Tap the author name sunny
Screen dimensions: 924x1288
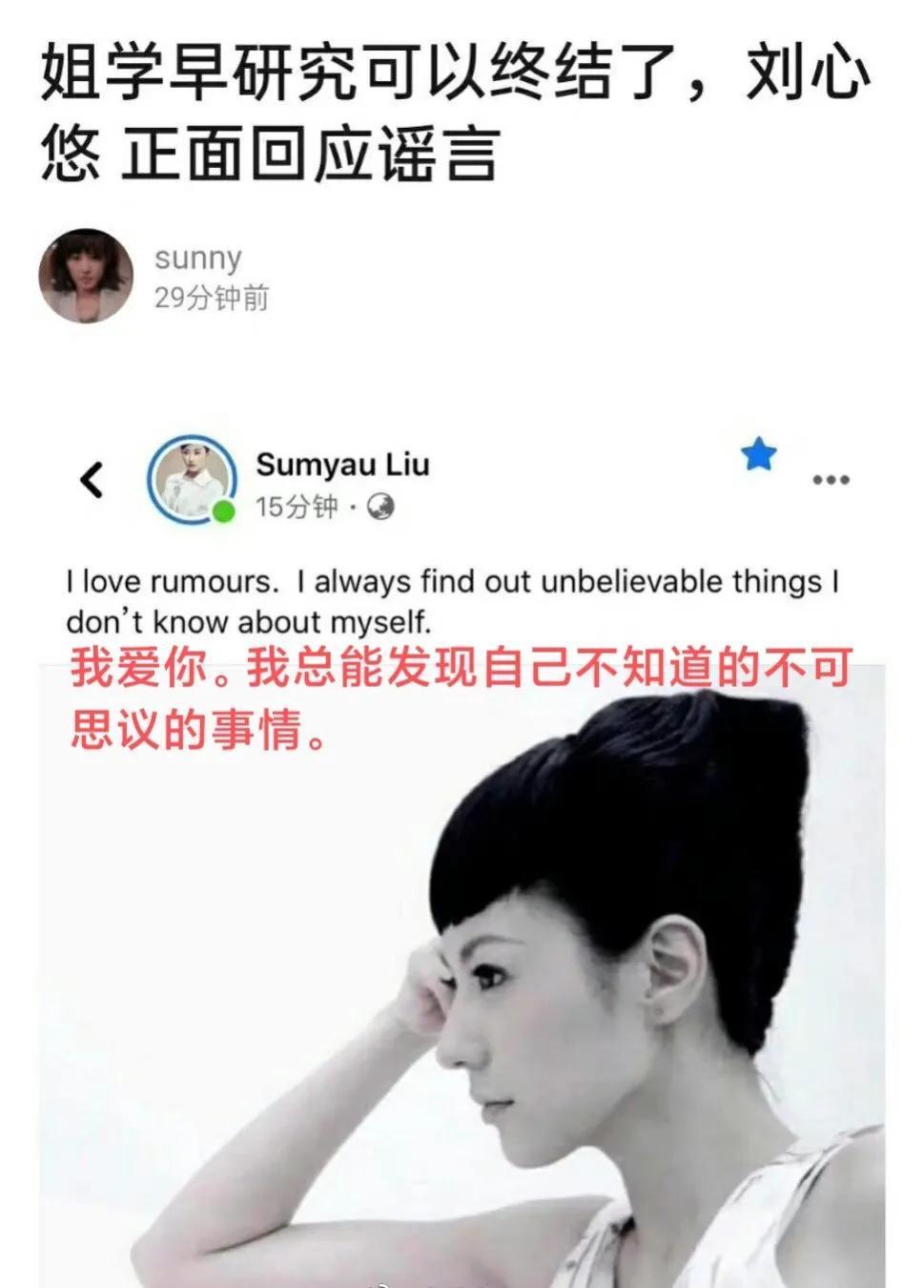pyautogui.click(x=198, y=258)
